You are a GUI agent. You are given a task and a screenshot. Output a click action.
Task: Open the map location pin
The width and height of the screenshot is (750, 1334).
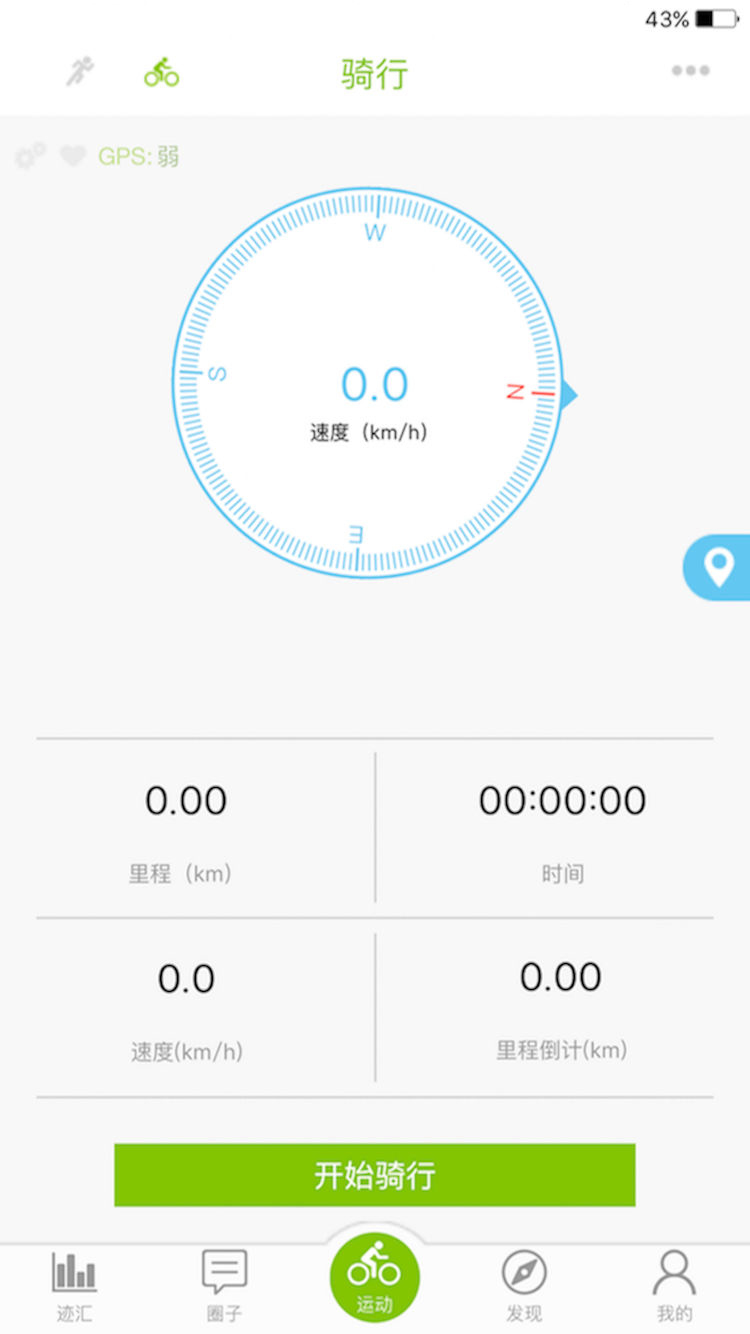[718, 567]
